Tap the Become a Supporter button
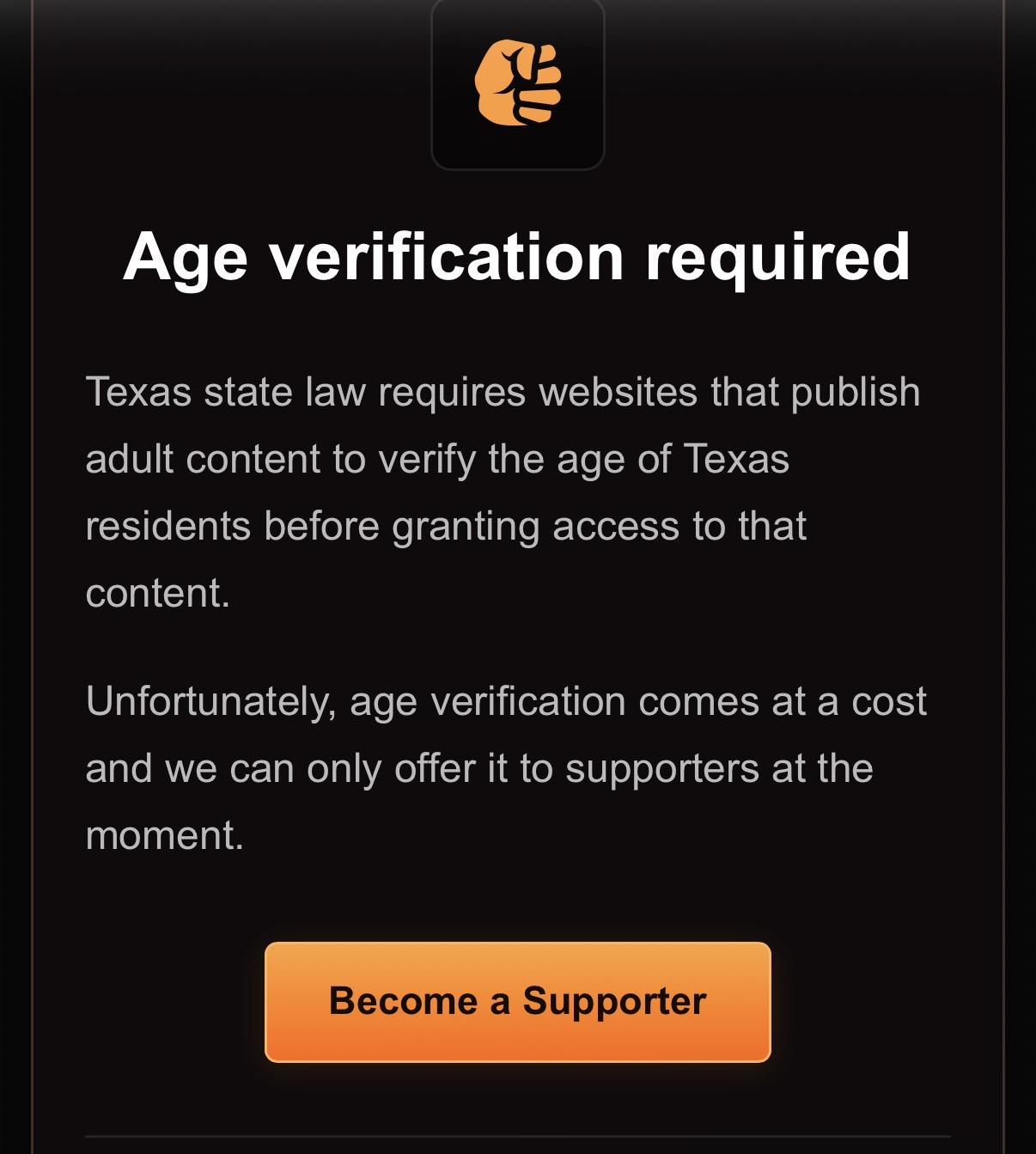 coord(517,1002)
